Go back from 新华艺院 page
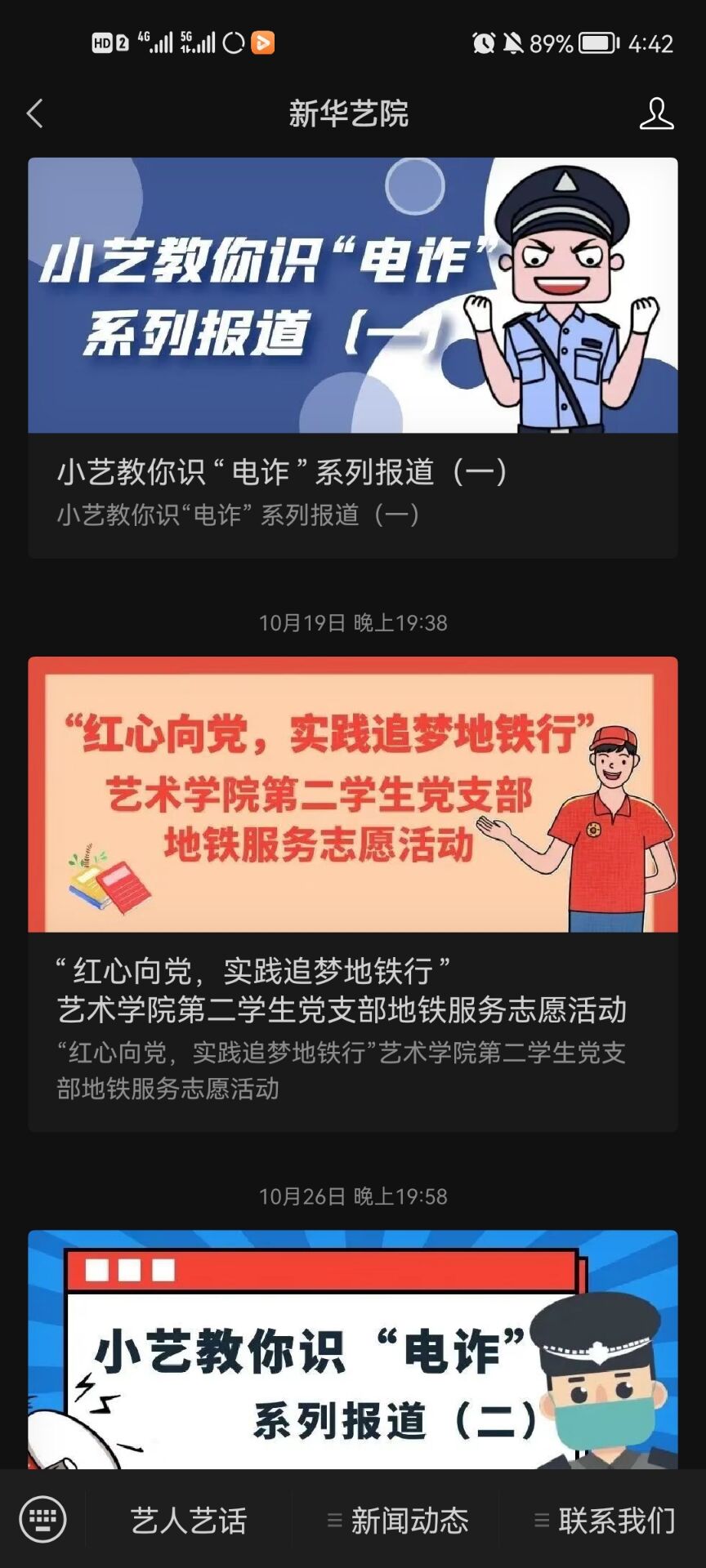 [x=35, y=114]
